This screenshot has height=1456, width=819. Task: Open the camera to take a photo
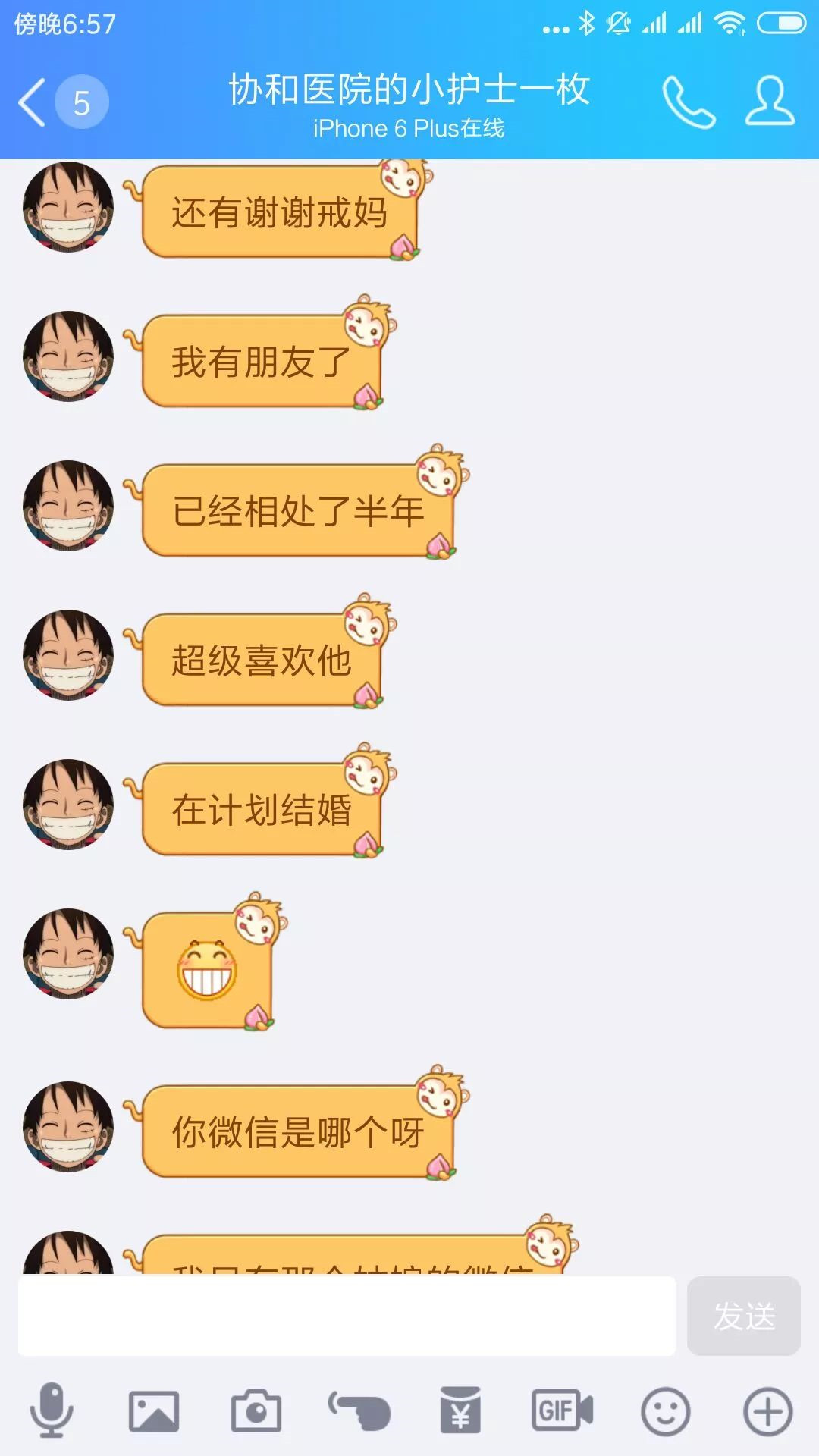tap(256, 1411)
